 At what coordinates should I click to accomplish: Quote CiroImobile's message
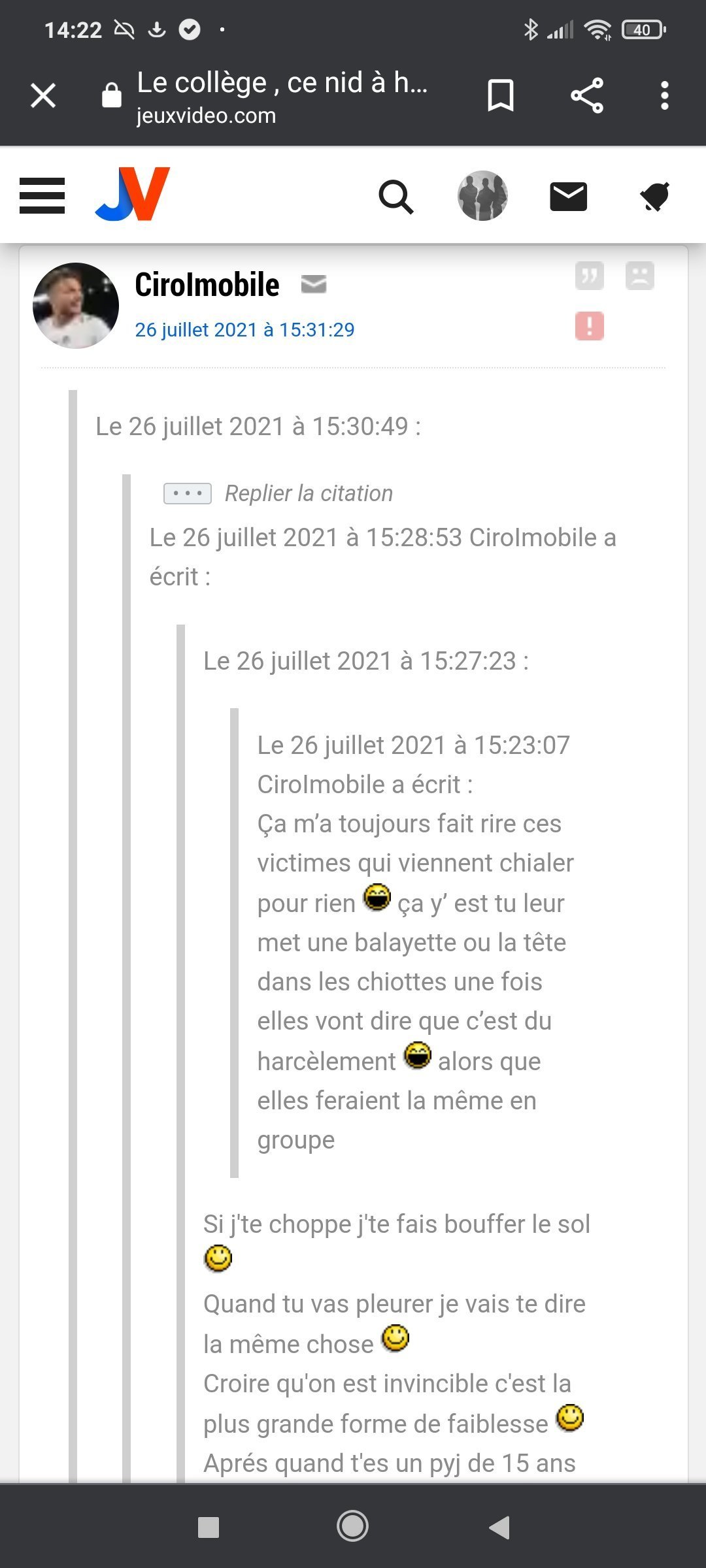click(x=590, y=275)
